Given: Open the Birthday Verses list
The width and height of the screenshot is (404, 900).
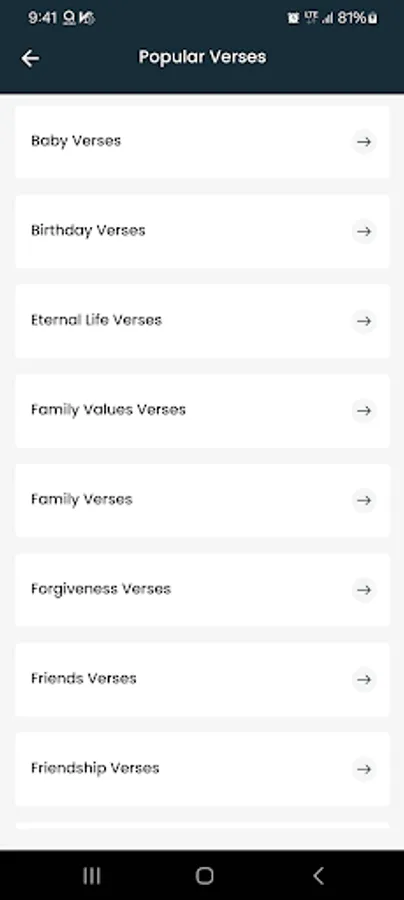Looking at the screenshot, I should coord(202,231).
